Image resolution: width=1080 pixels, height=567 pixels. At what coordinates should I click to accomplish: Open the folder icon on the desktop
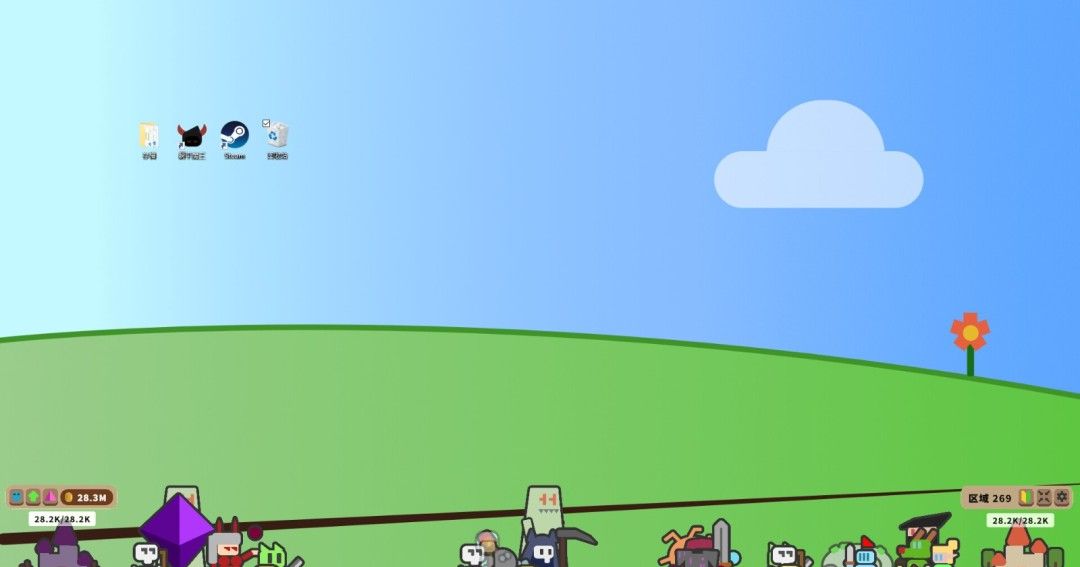click(x=149, y=136)
